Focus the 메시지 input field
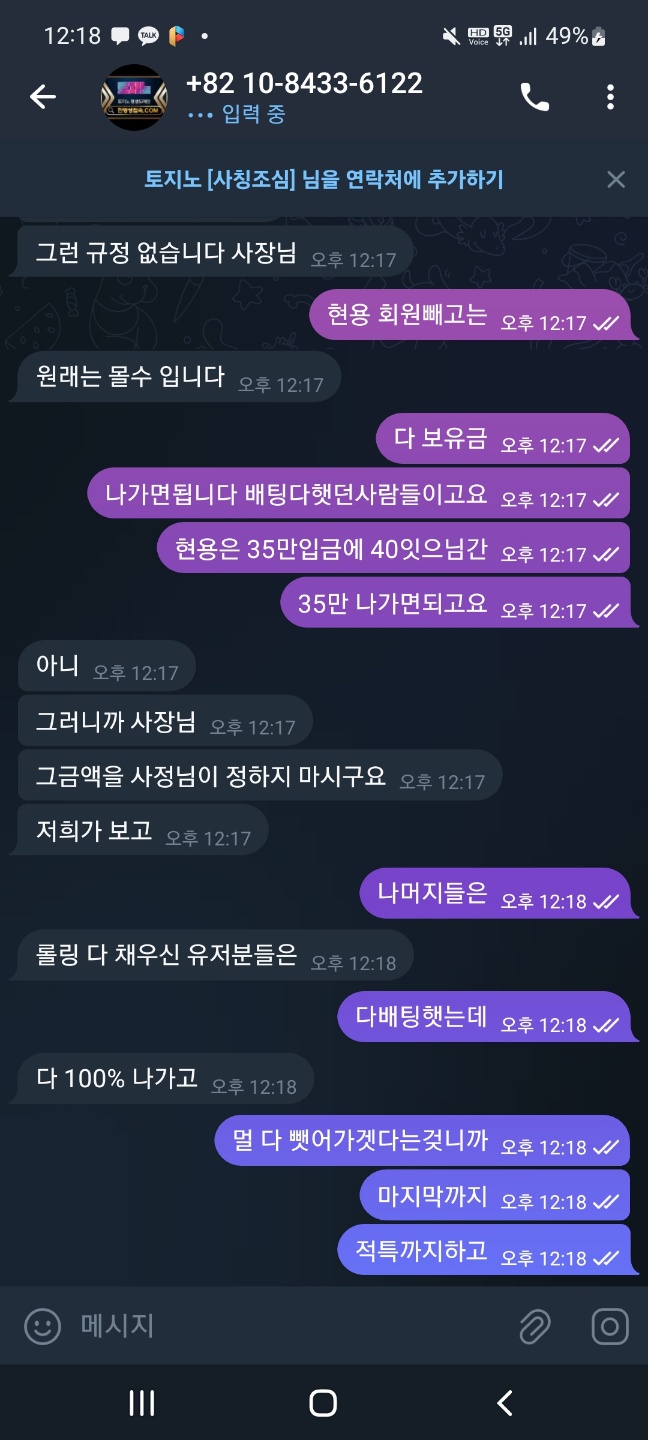 [x=280, y=1327]
